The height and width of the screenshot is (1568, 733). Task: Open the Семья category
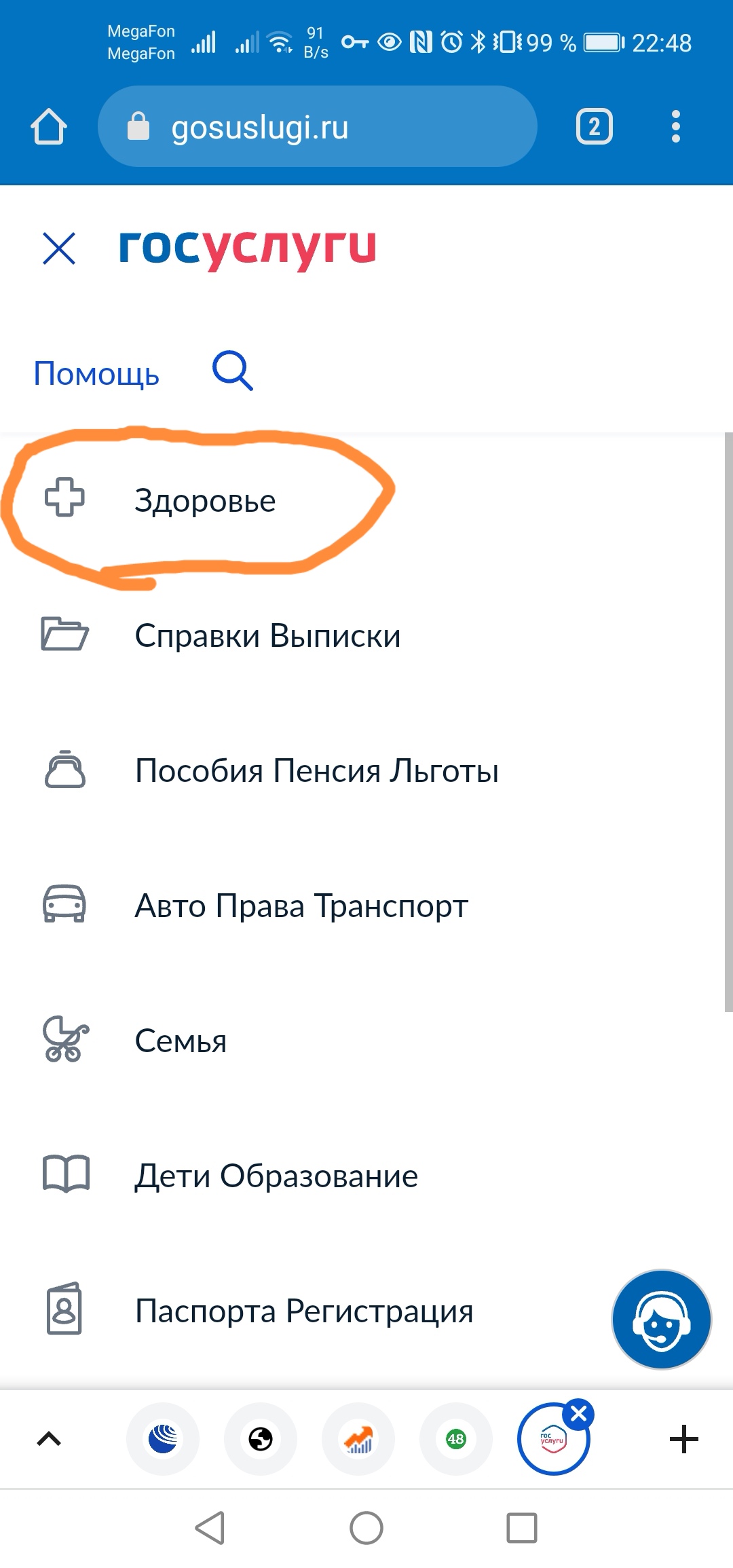pos(181,1041)
